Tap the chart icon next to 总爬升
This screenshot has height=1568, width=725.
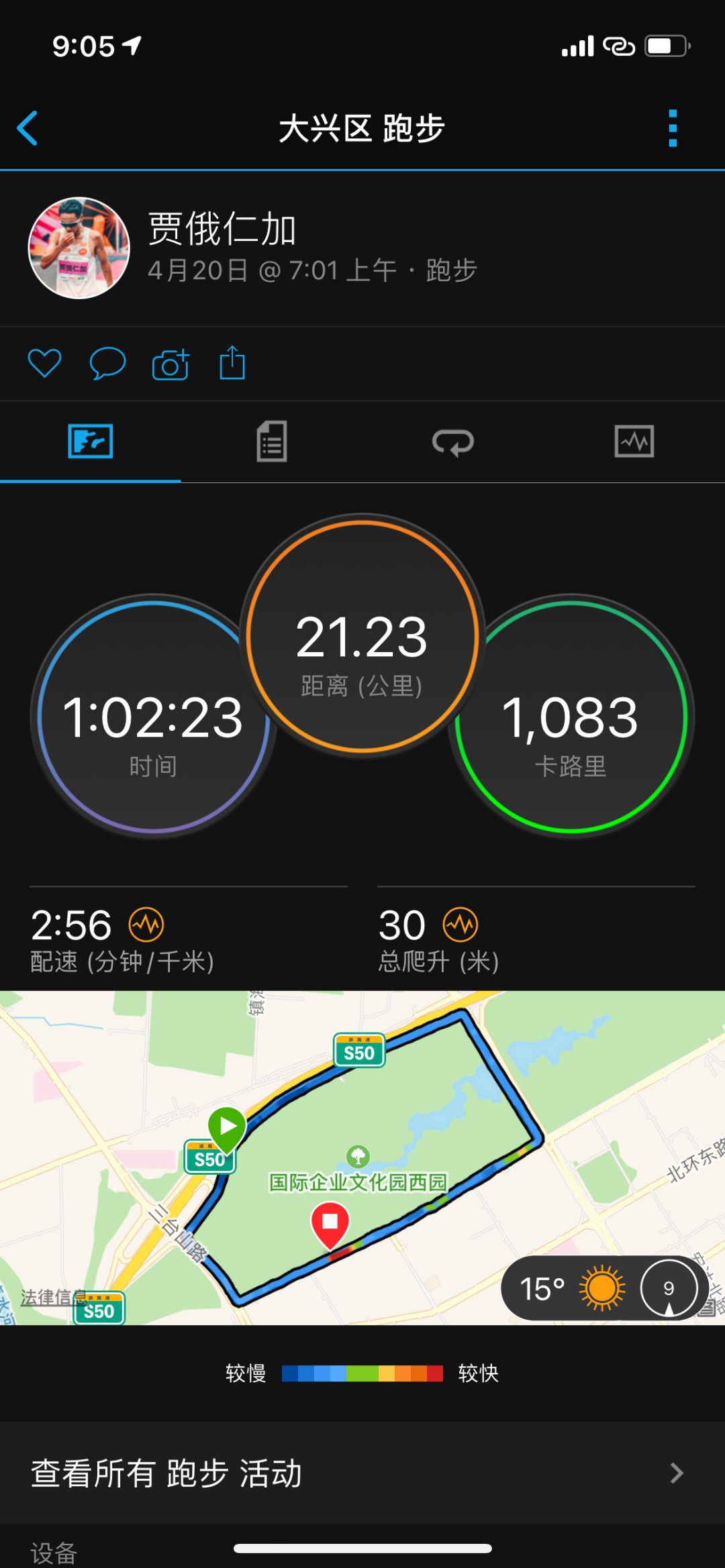coord(461,925)
